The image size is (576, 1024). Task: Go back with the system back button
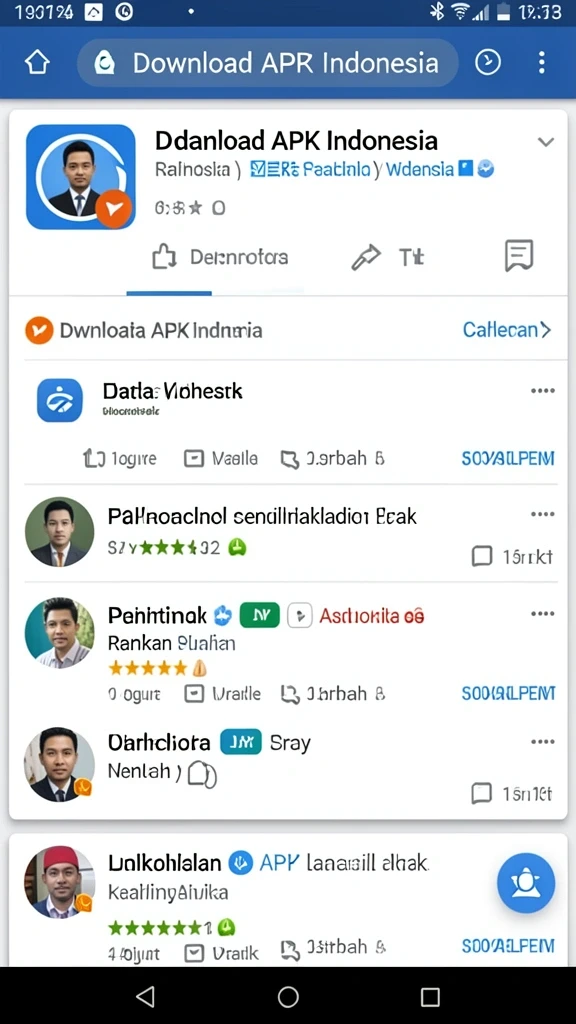click(145, 997)
